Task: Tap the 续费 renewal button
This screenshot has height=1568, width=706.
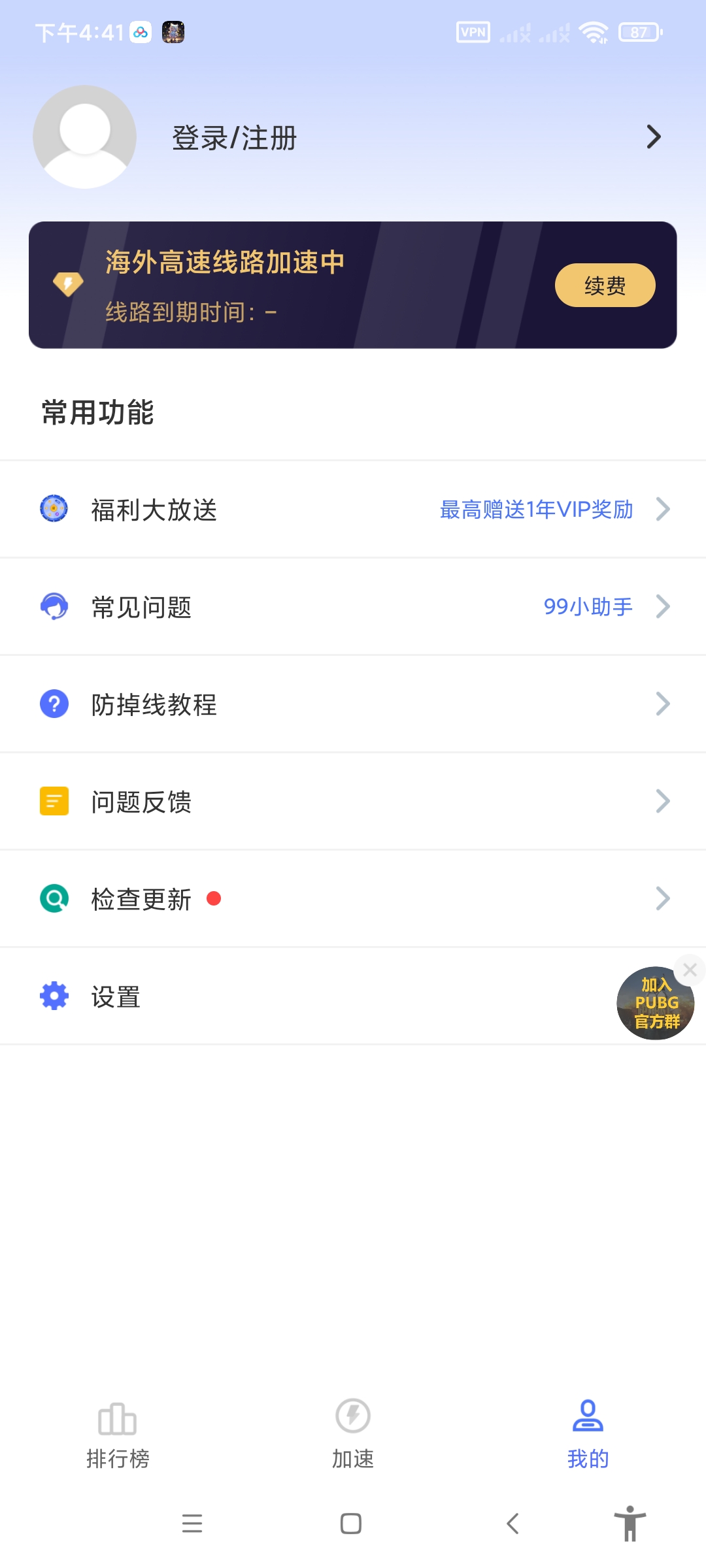Action: (605, 285)
